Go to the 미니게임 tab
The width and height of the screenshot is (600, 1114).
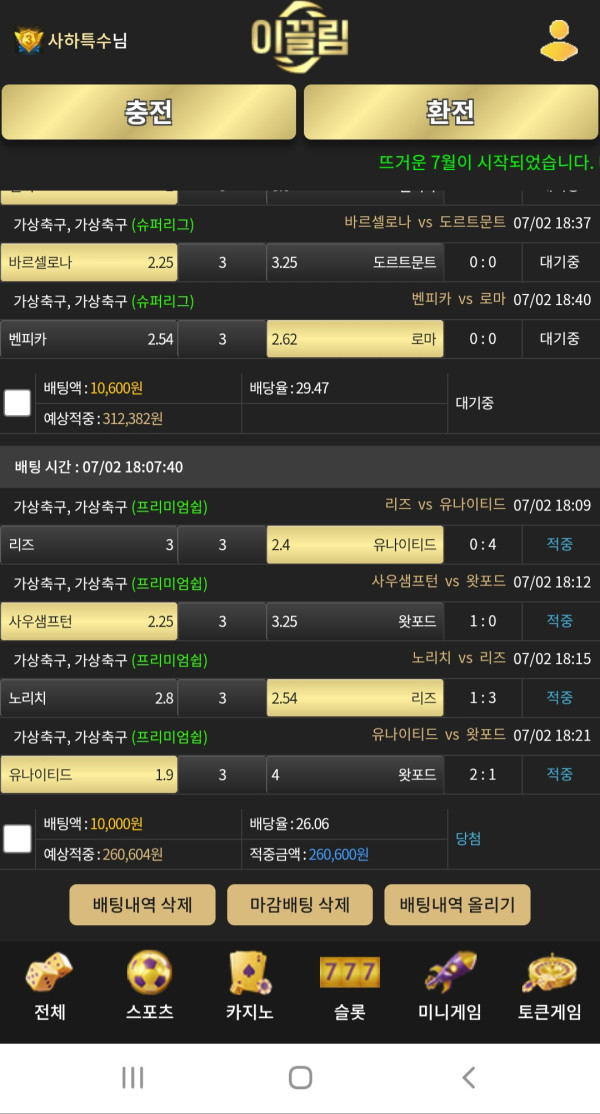[x=449, y=987]
